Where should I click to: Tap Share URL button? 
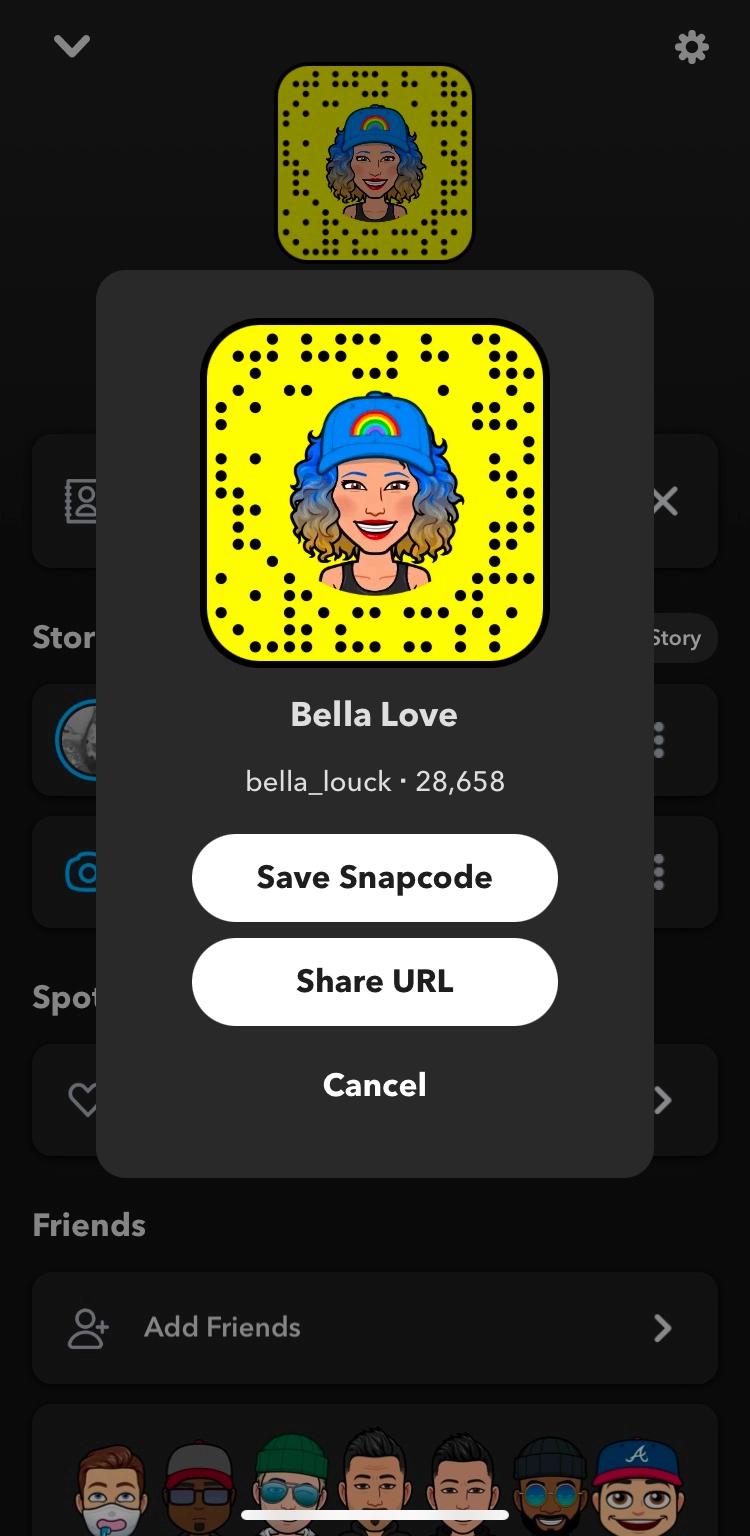tap(374, 981)
